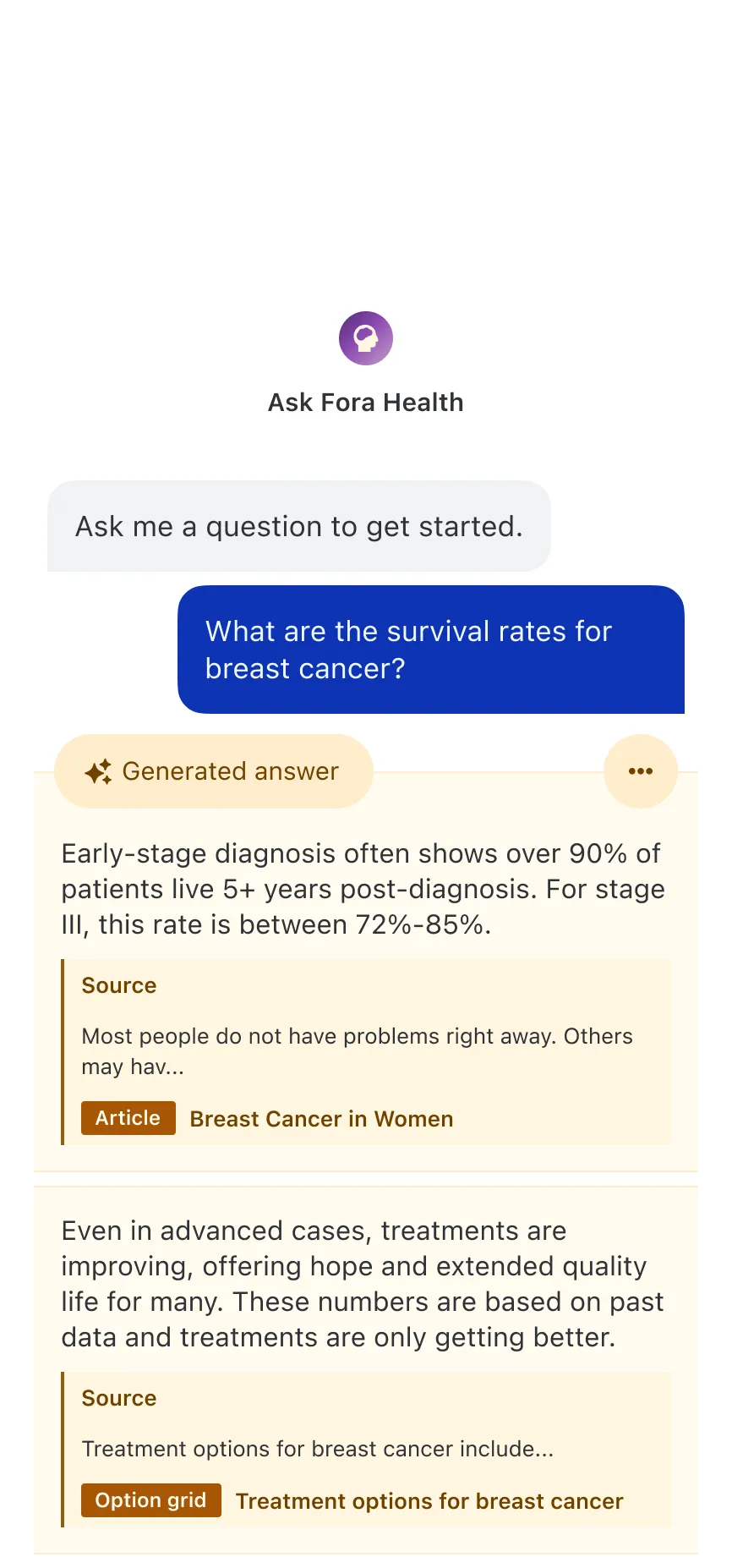Screen dimensions: 732x1568
Task: Click the sparkle icon on Generated answer badge
Action: (x=99, y=770)
